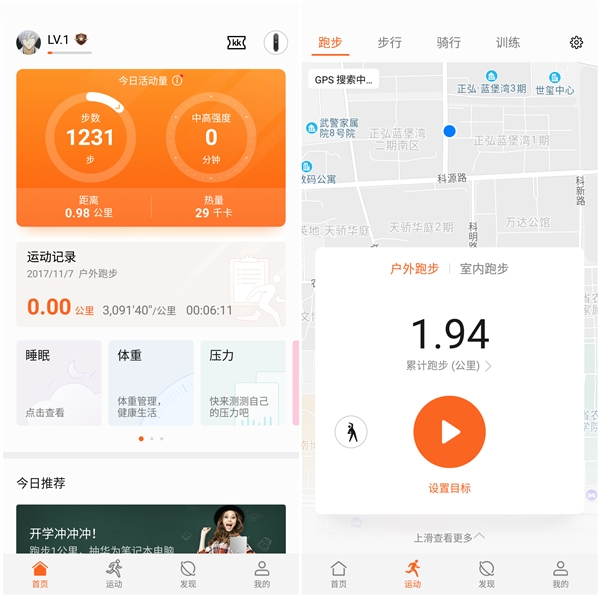Image resolution: width=600 pixels, height=597 pixels.
Task: Open the 体重 weight management card
Action: pos(150,382)
